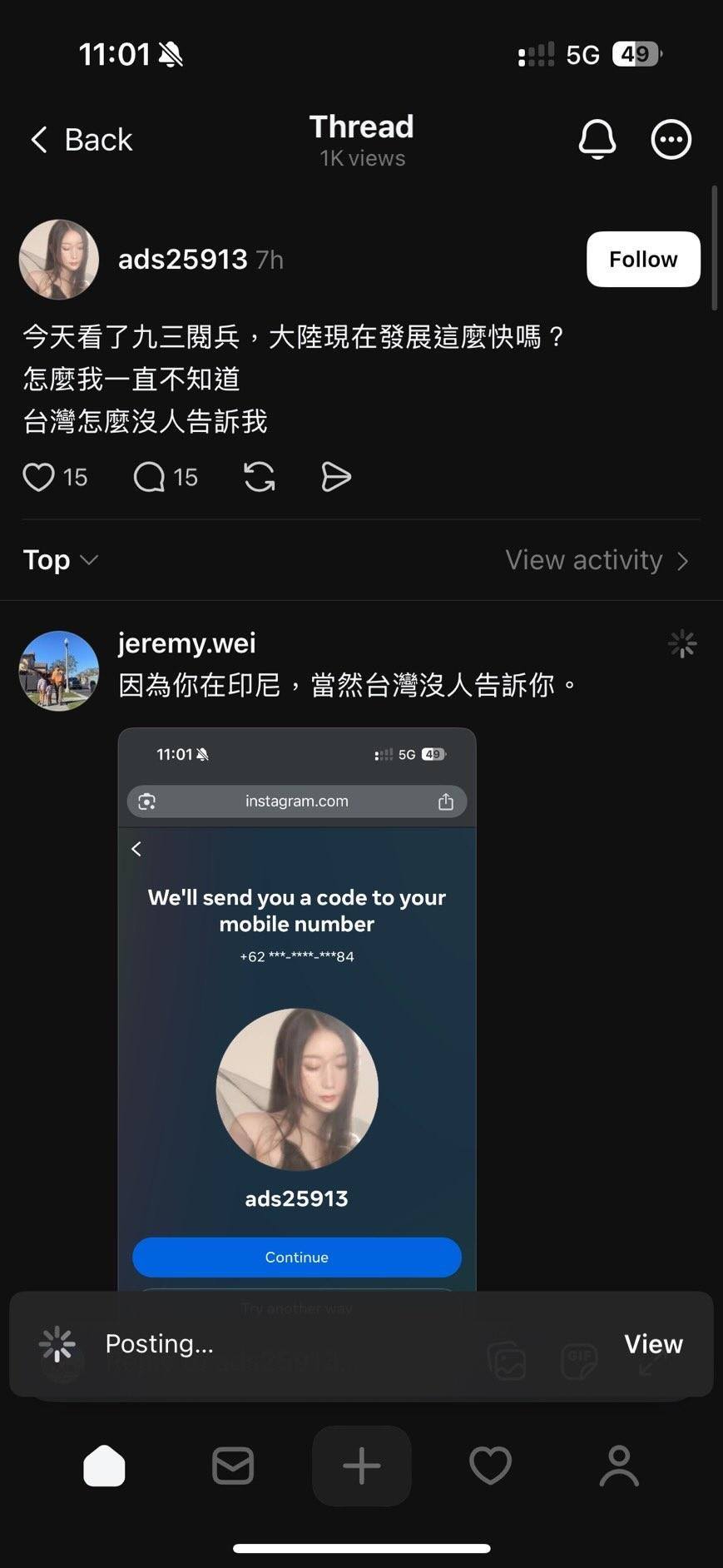Image resolution: width=723 pixels, height=1568 pixels.
Task: Repost the ads25913 thread
Action: click(260, 477)
